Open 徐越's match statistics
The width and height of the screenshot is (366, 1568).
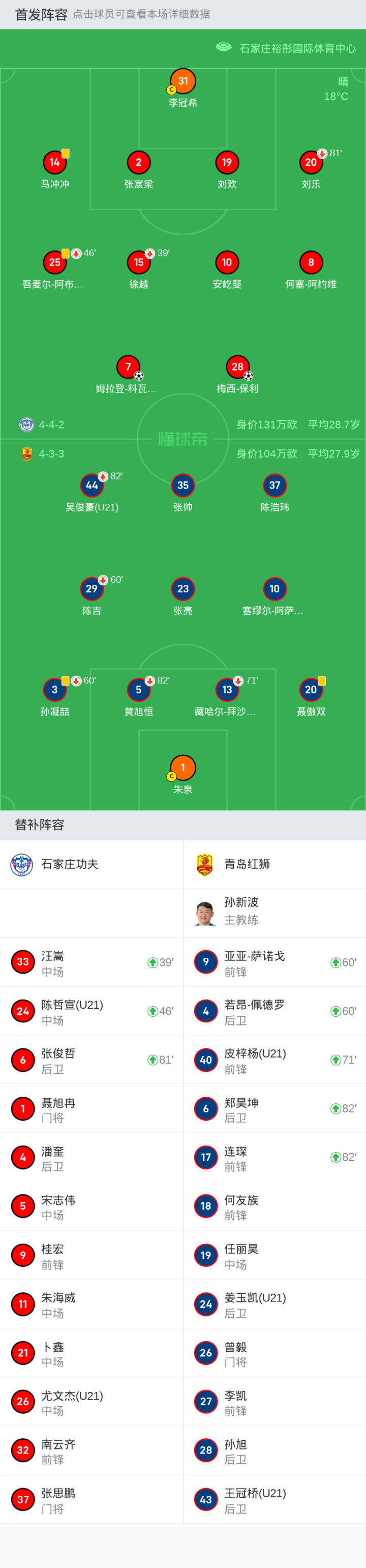click(x=139, y=263)
